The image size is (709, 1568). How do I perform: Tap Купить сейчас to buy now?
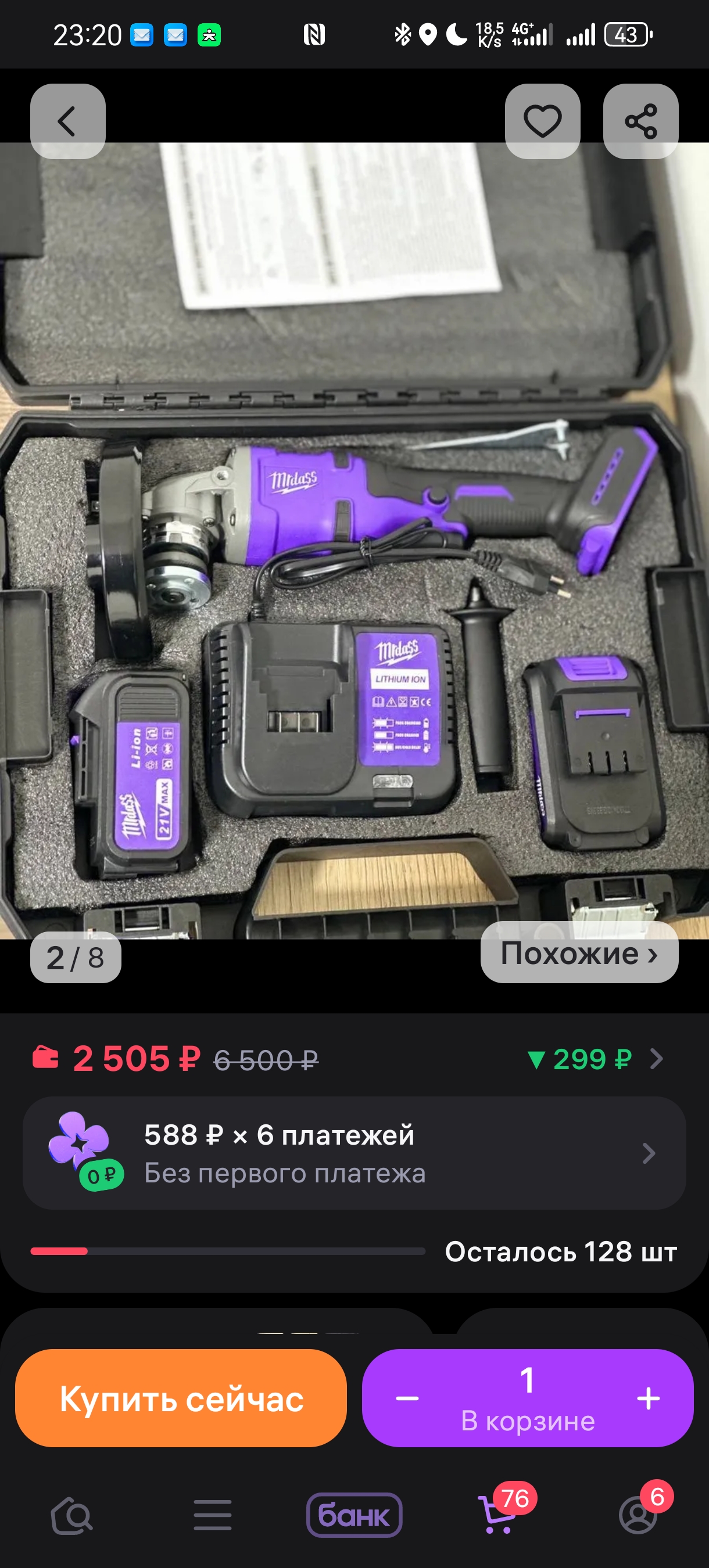click(x=181, y=1398)
